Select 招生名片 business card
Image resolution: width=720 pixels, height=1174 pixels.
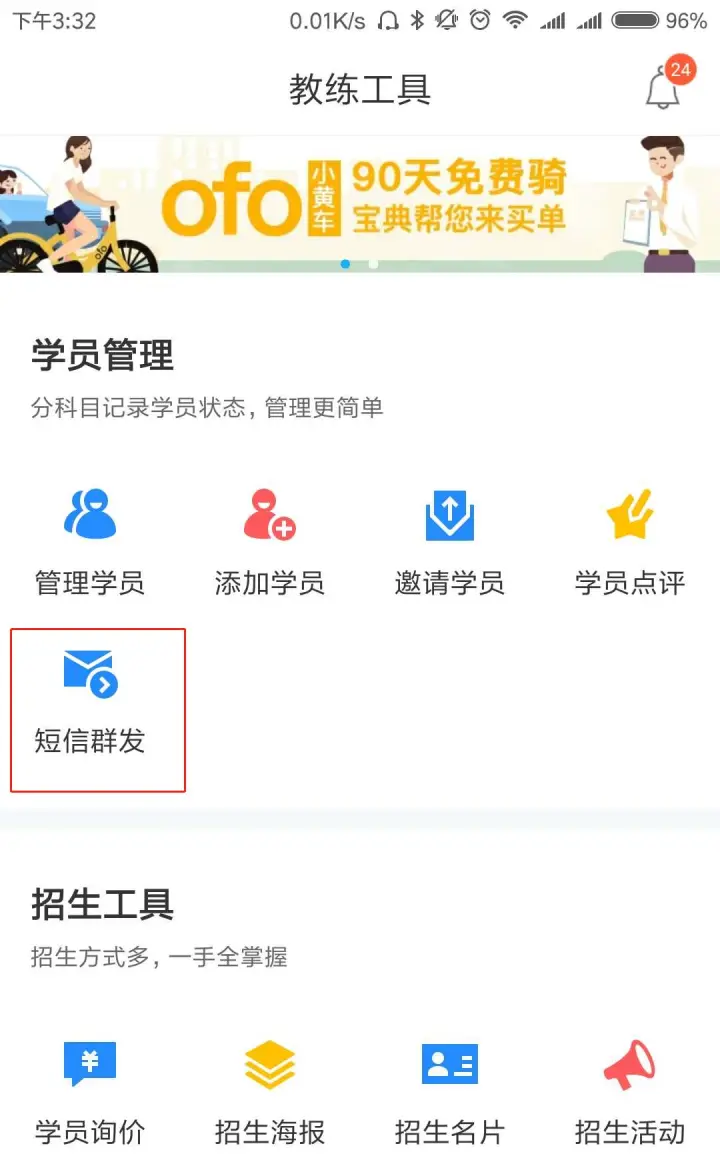tap(450, 1092)
